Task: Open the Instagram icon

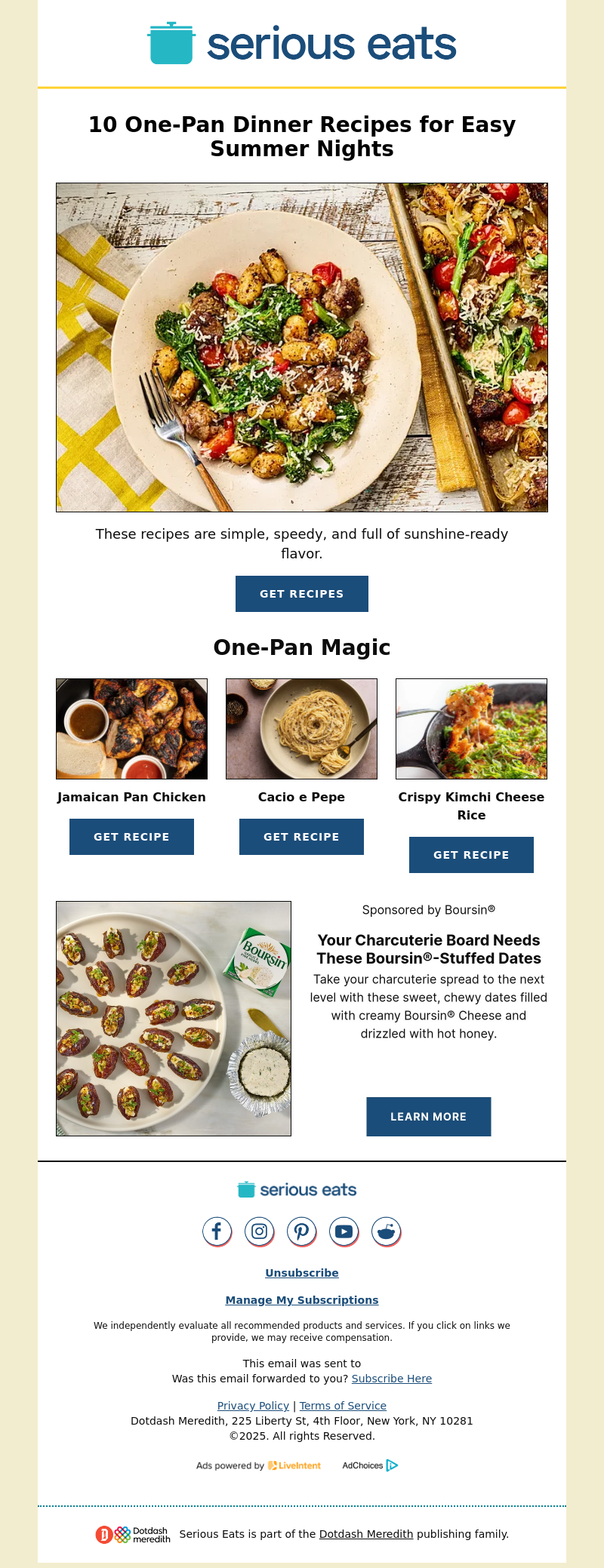Action: click(259, 1231)
